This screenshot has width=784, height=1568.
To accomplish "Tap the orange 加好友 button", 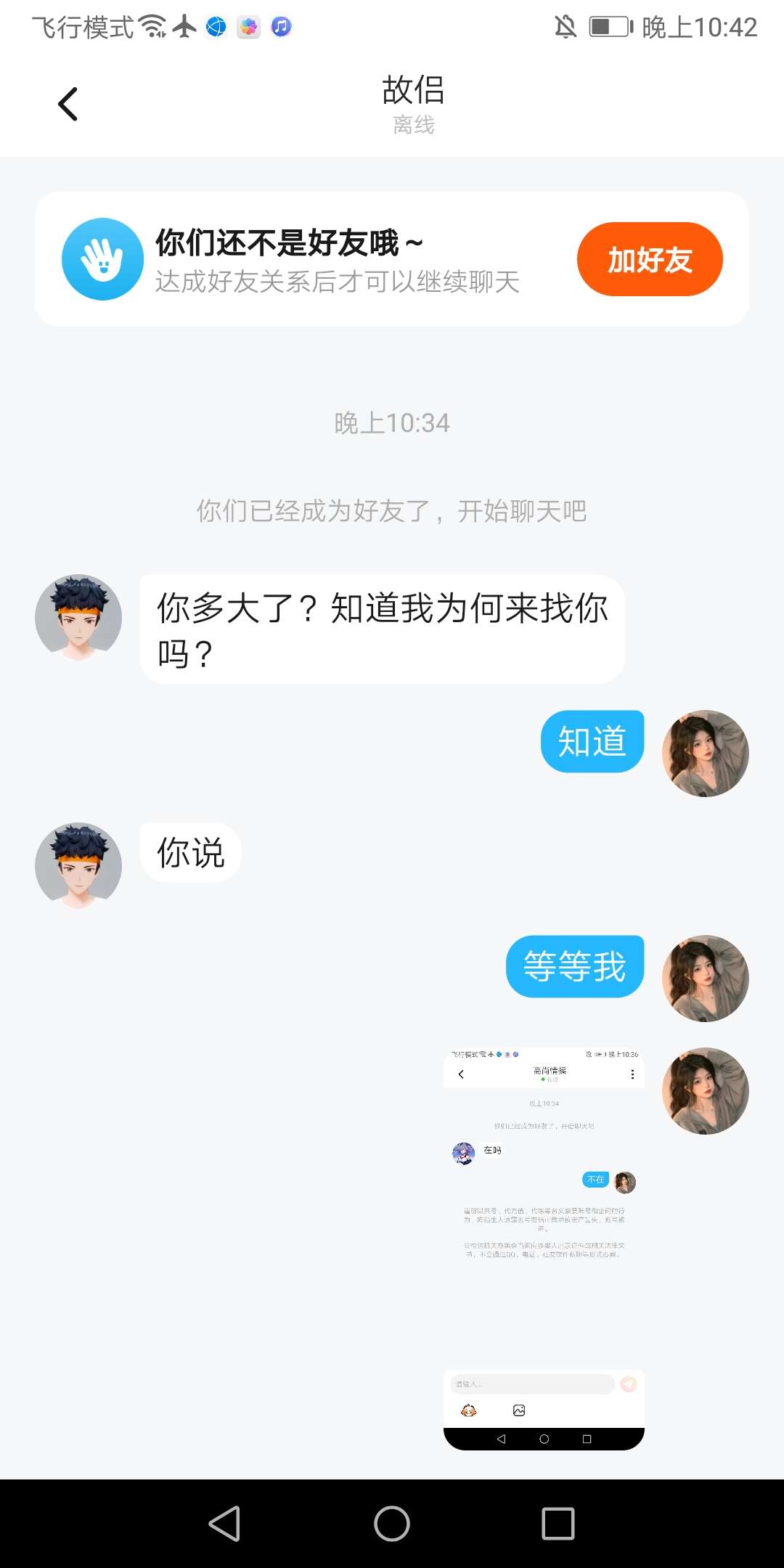I will coord(649,259).
